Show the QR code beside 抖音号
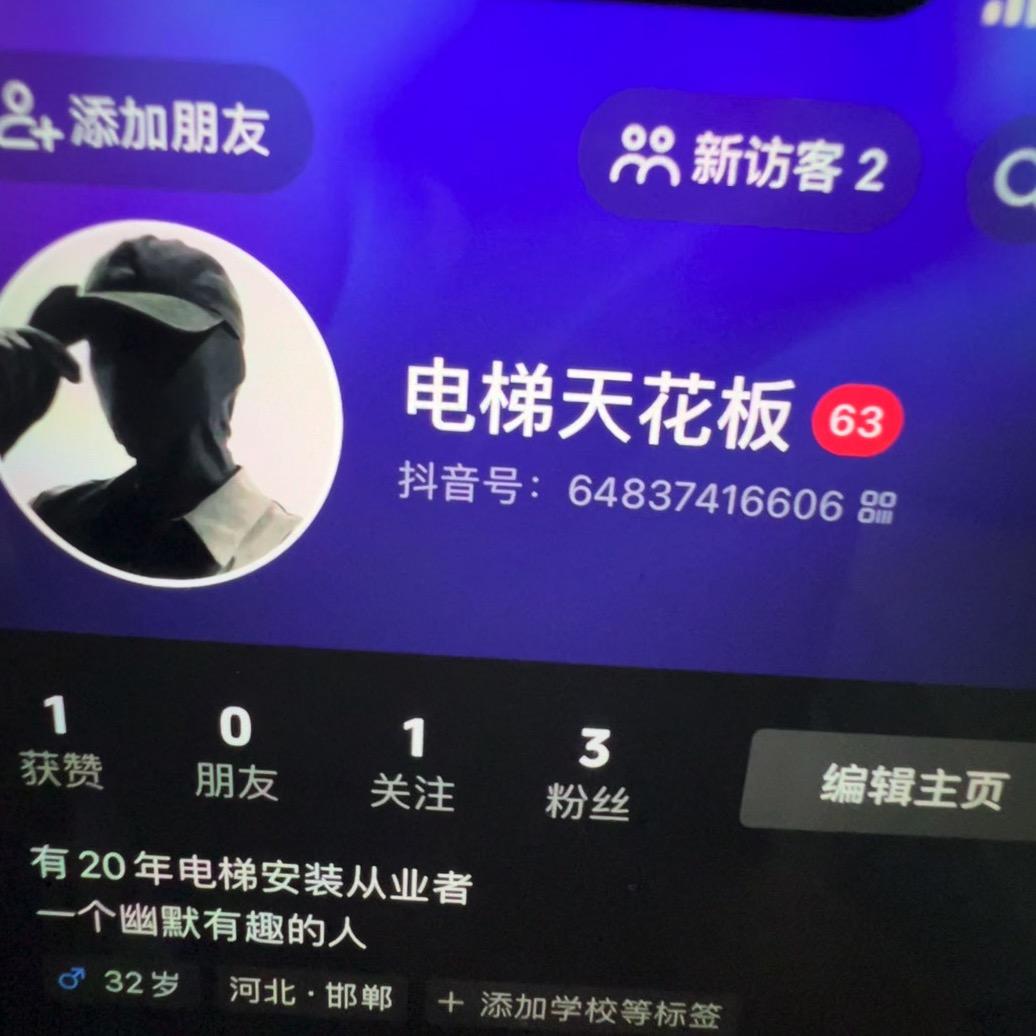The height and width of the screenshot is (1036, 1036). (x=877, y=508)
